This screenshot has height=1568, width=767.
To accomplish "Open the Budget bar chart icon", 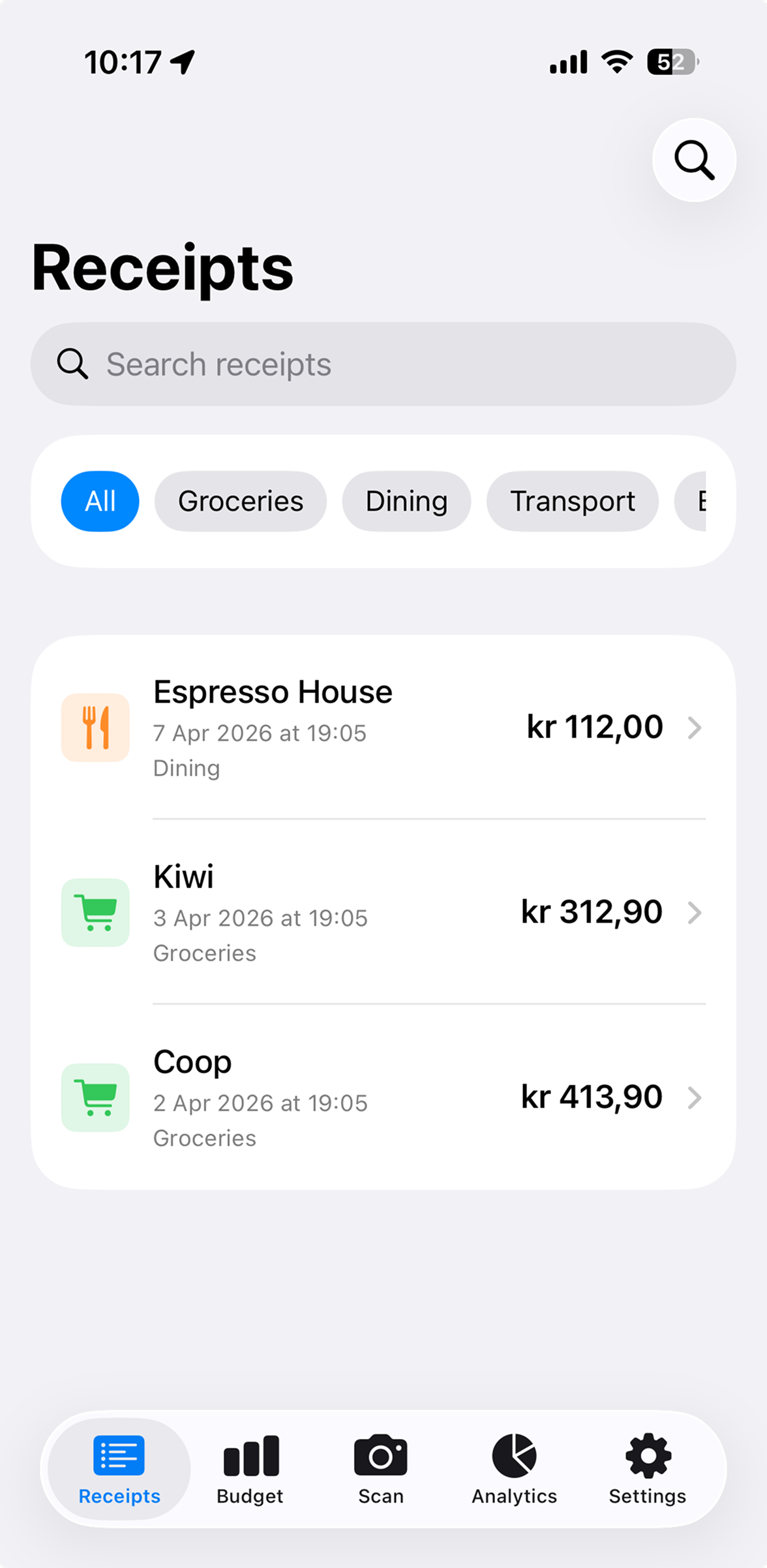I will click(x=250, y=1457).
